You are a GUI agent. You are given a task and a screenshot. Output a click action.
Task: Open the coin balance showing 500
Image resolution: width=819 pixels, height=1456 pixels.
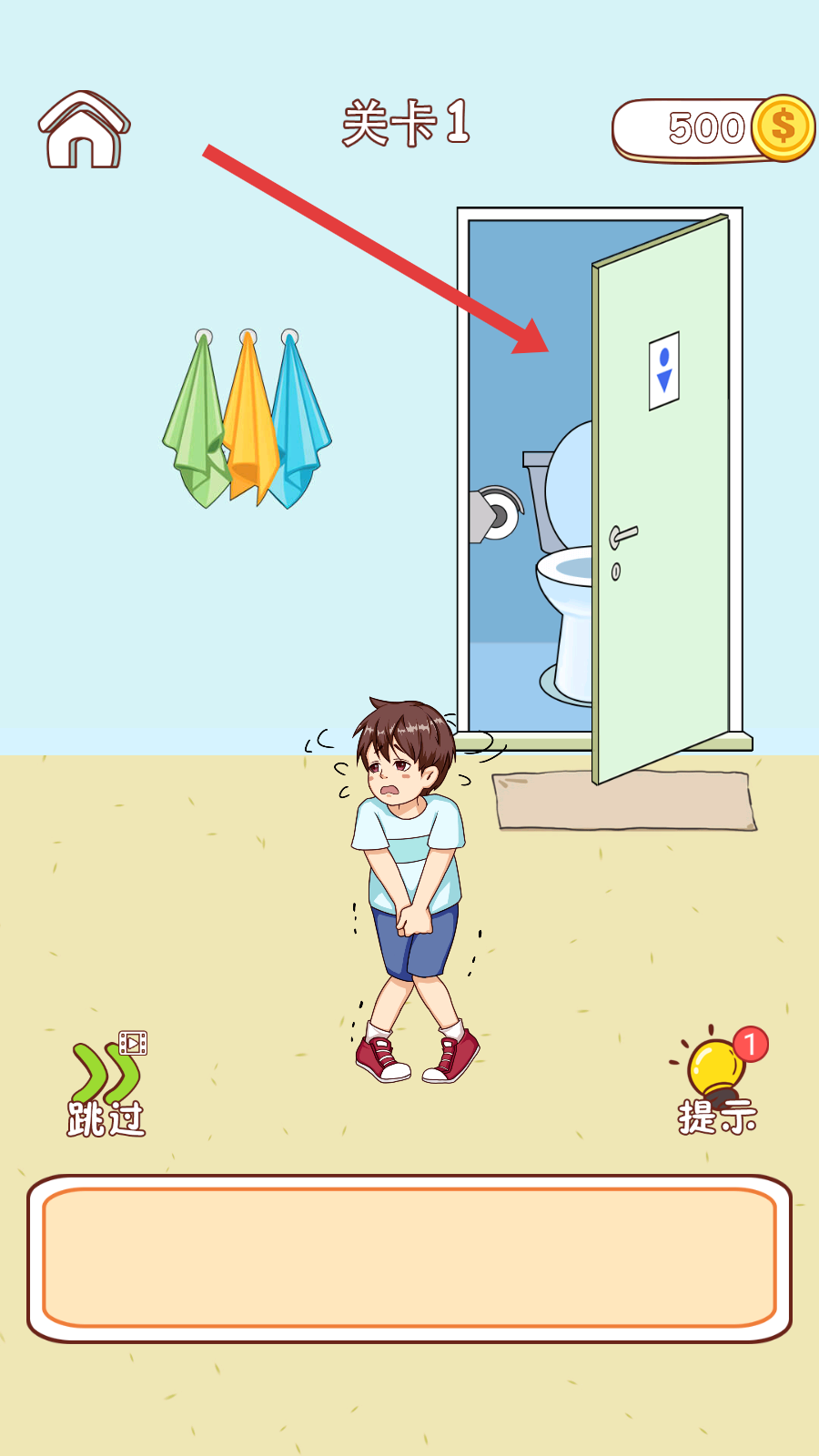click(712, 129)
